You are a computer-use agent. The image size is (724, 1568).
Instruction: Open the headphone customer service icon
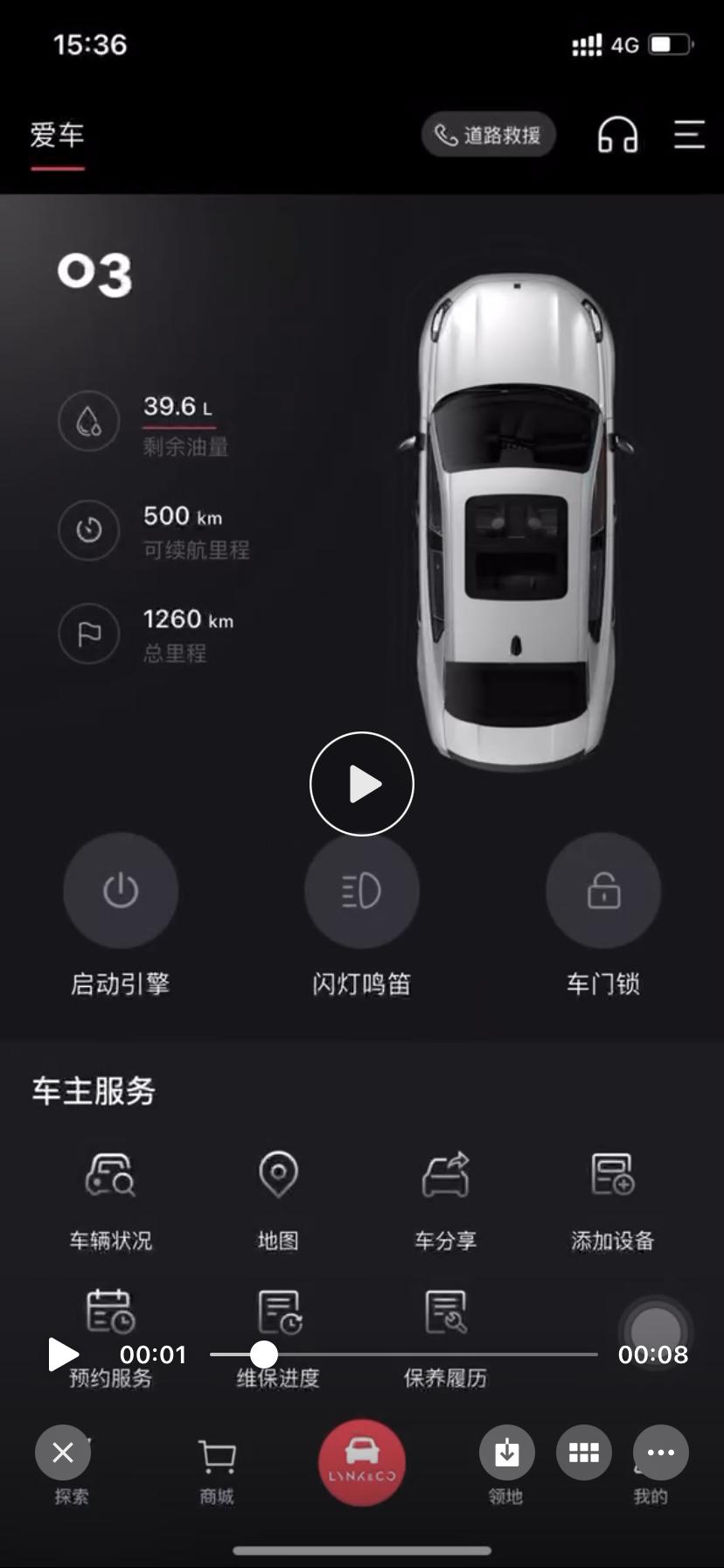[x=617, y=135]
